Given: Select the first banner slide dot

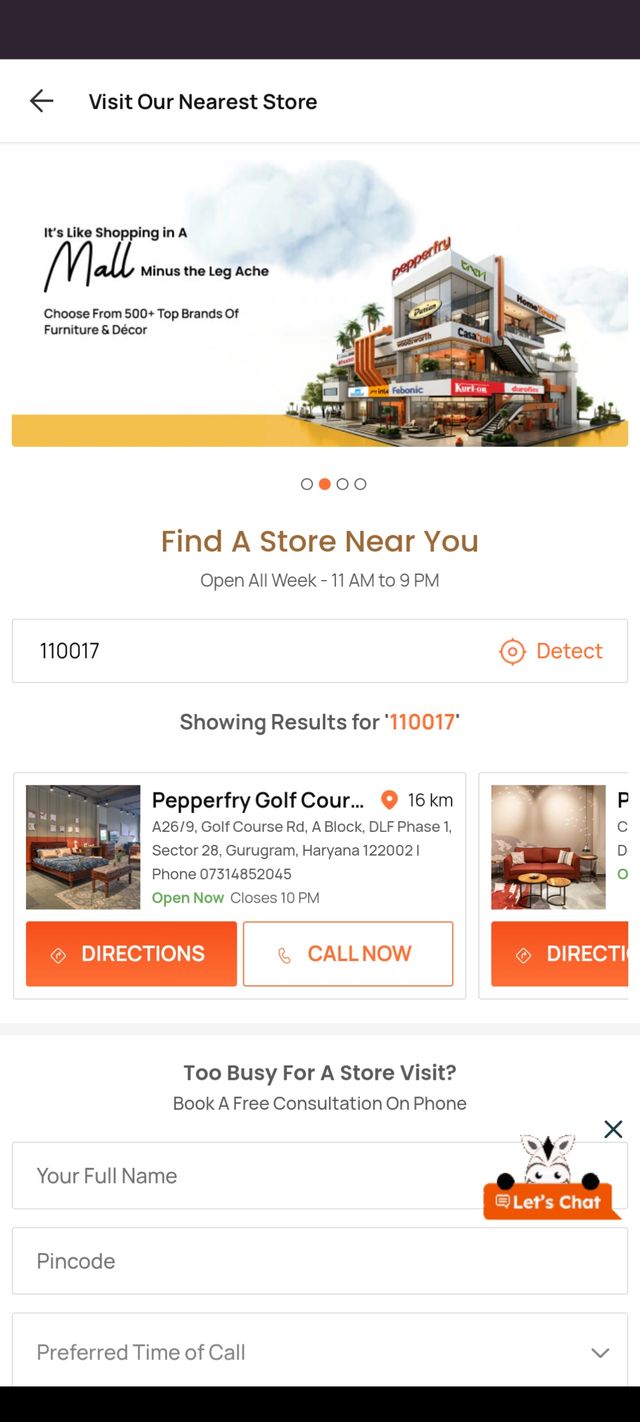Looking at the screenshot, I should (307, 484).
